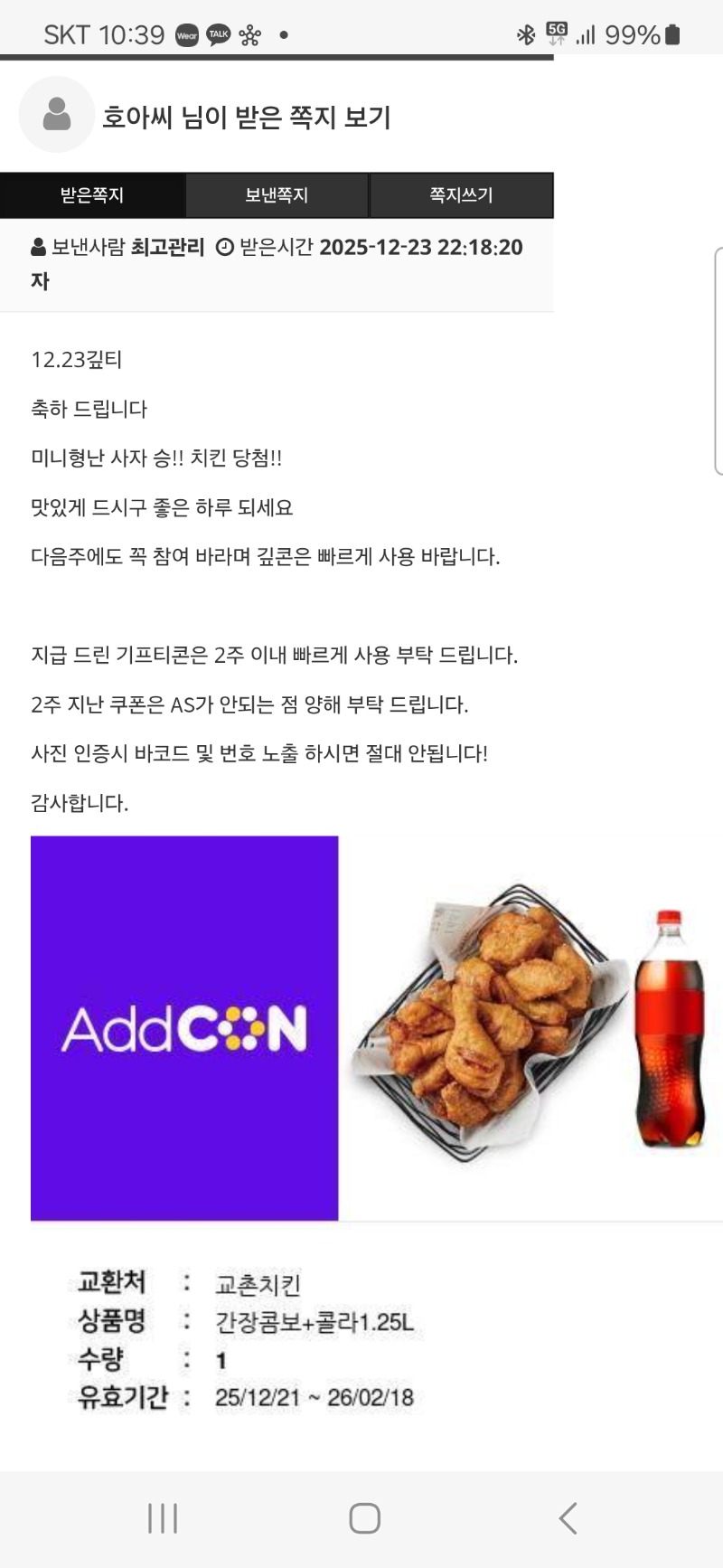Go back with the system back button

pos(568,1518)
